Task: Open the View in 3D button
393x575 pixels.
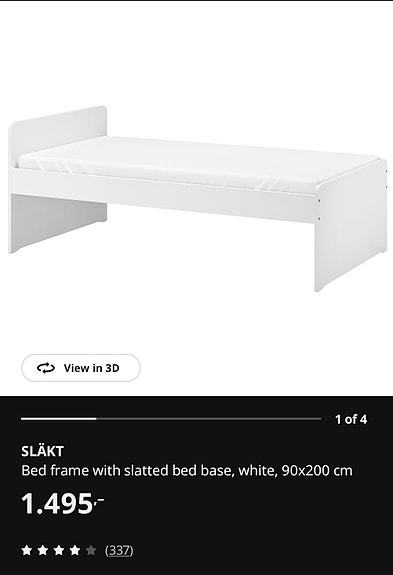Action: tap(81, 368)
